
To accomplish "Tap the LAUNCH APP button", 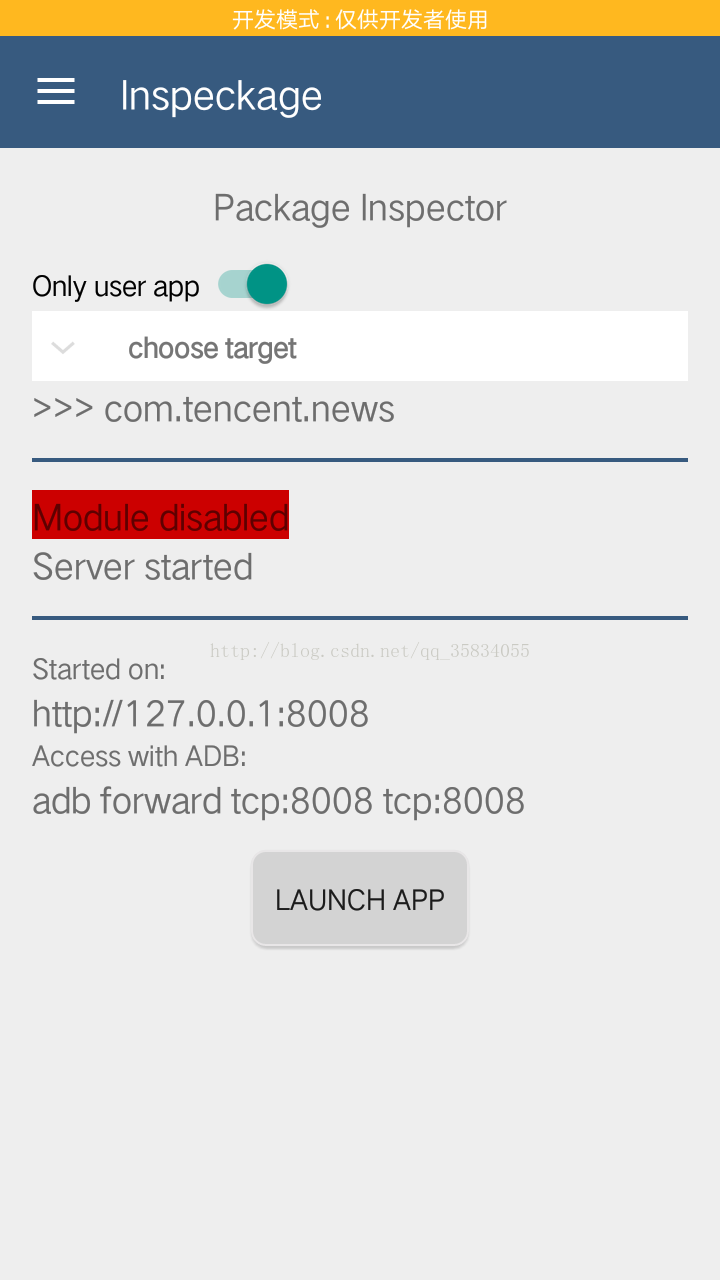I will [360, 899].
